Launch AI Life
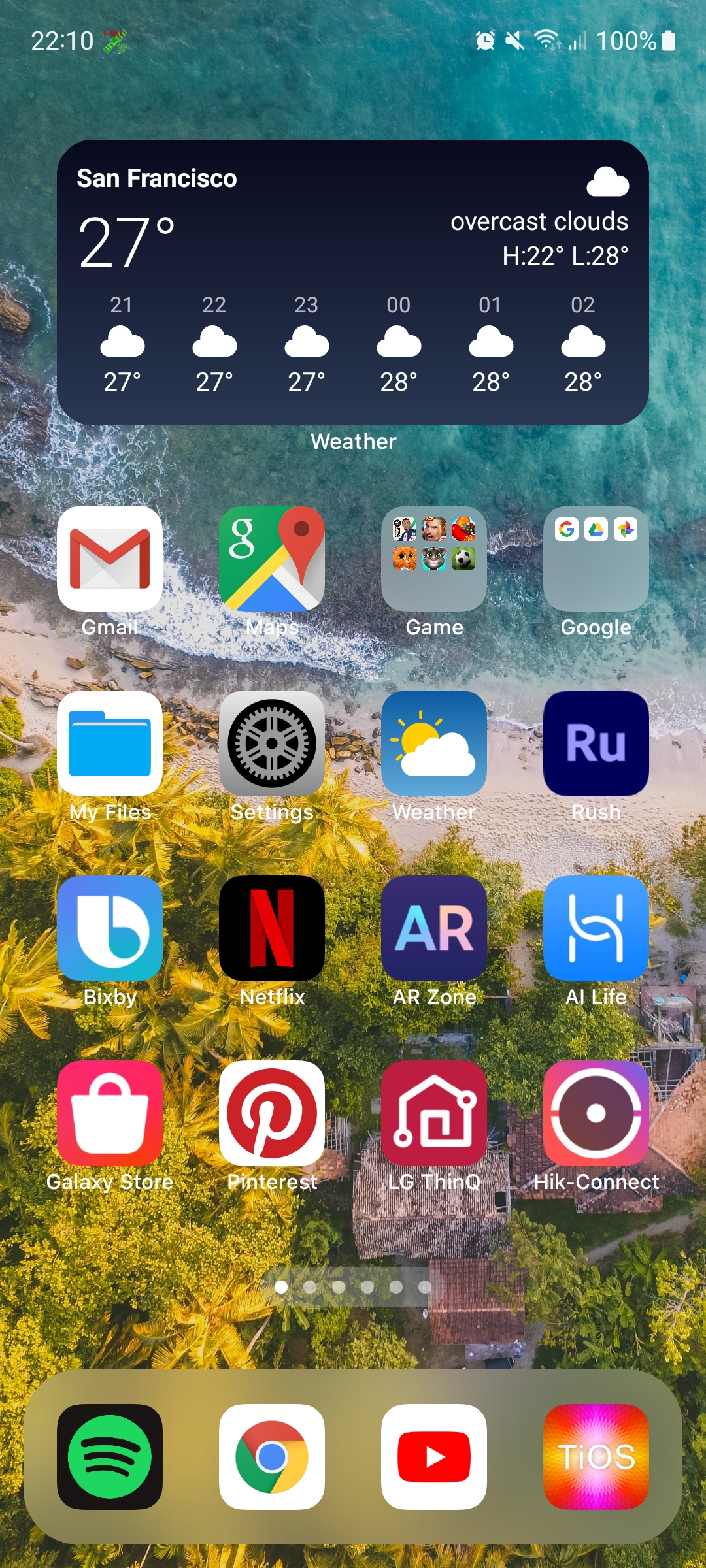Screen dimensions: 706x1568 596,929
